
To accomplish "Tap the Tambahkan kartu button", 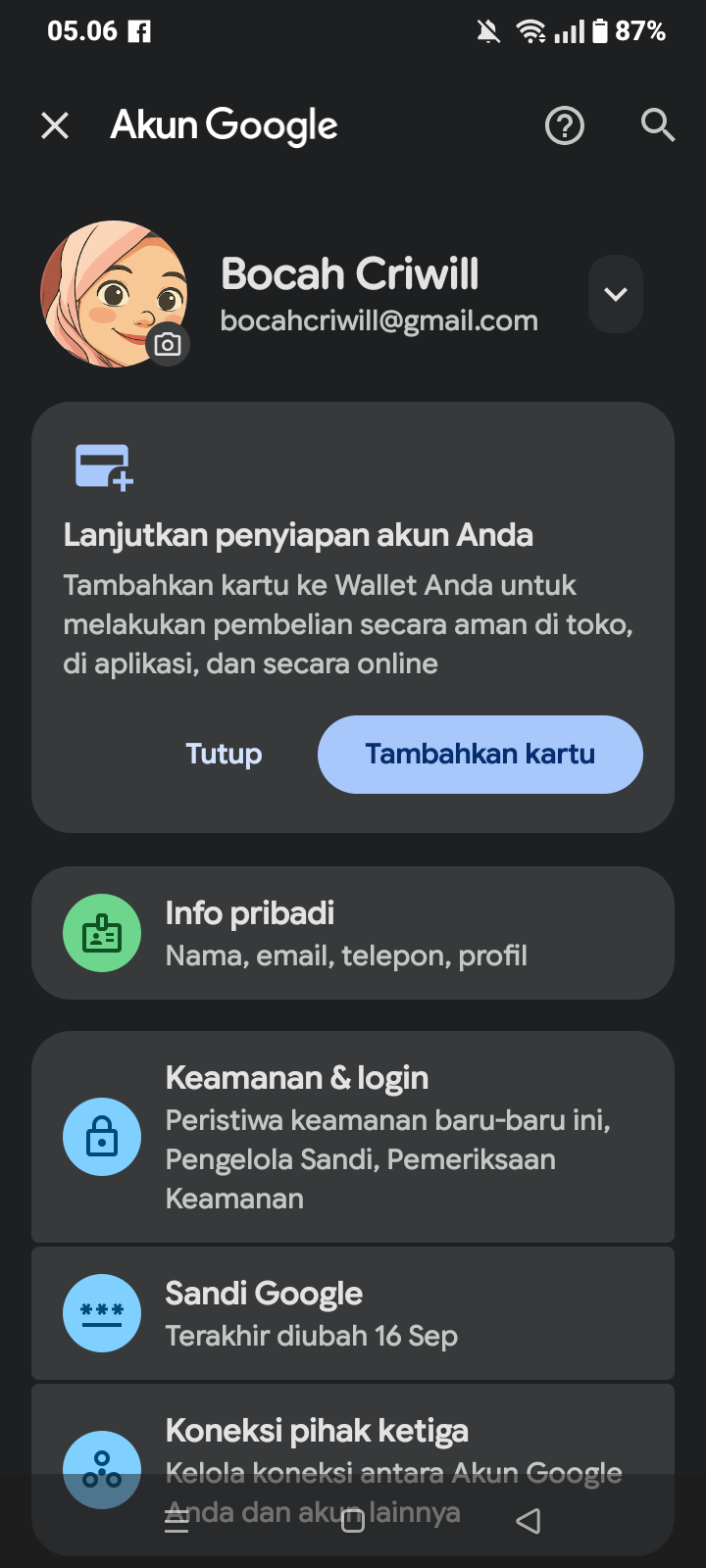I will (x=480, y=754).
